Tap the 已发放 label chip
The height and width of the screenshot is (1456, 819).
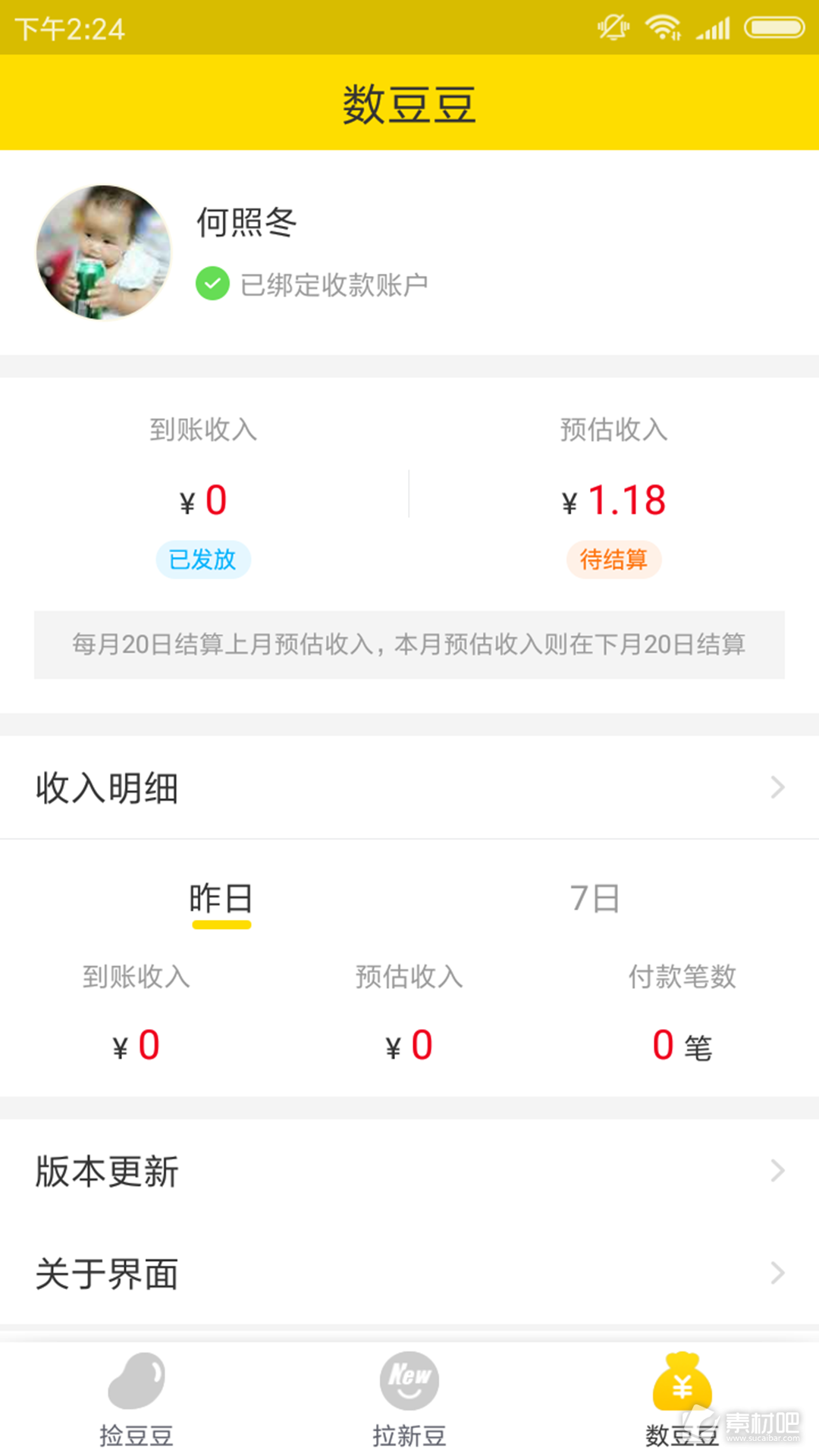point(203,560)
